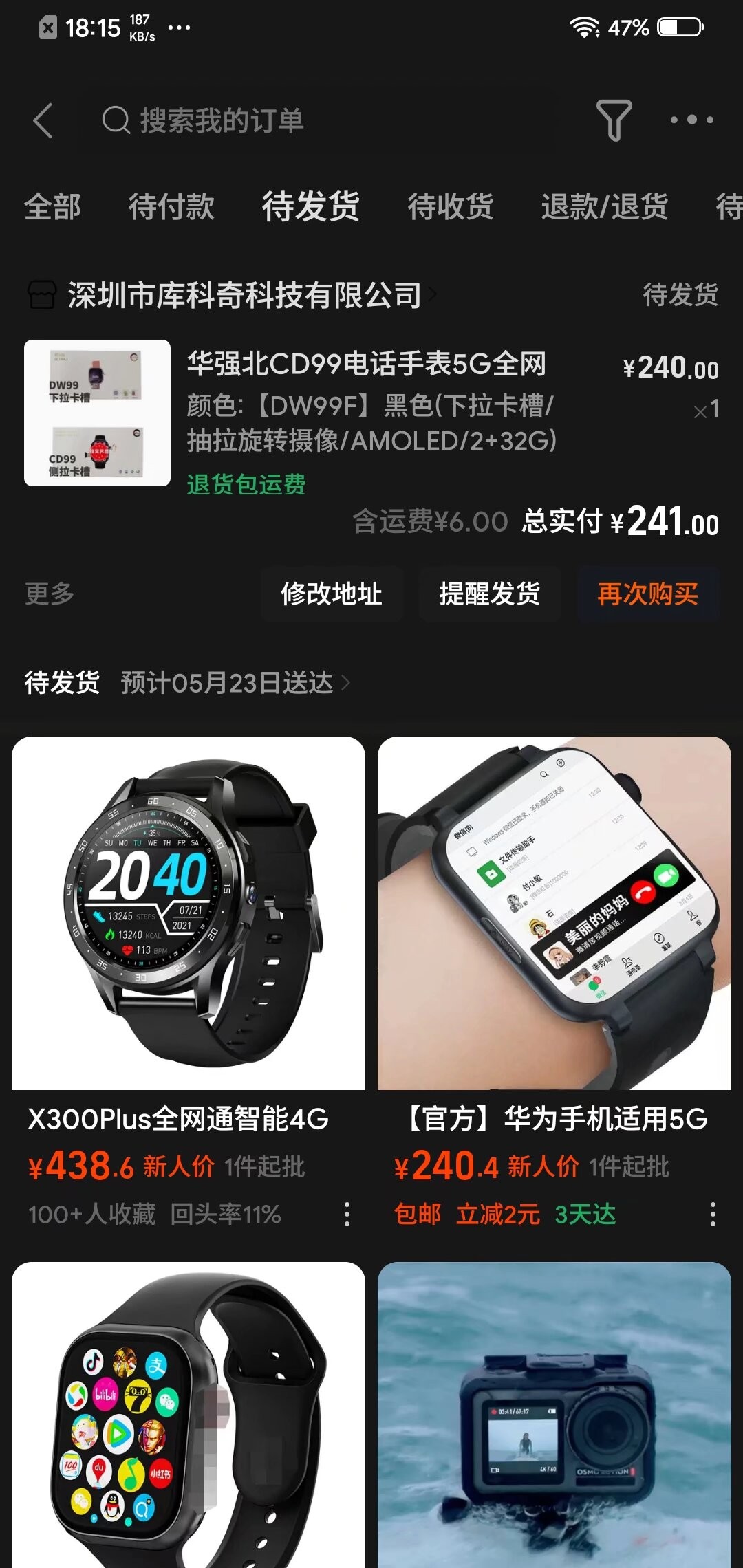Switch to the 退款/退货 tab

point(604,207)
